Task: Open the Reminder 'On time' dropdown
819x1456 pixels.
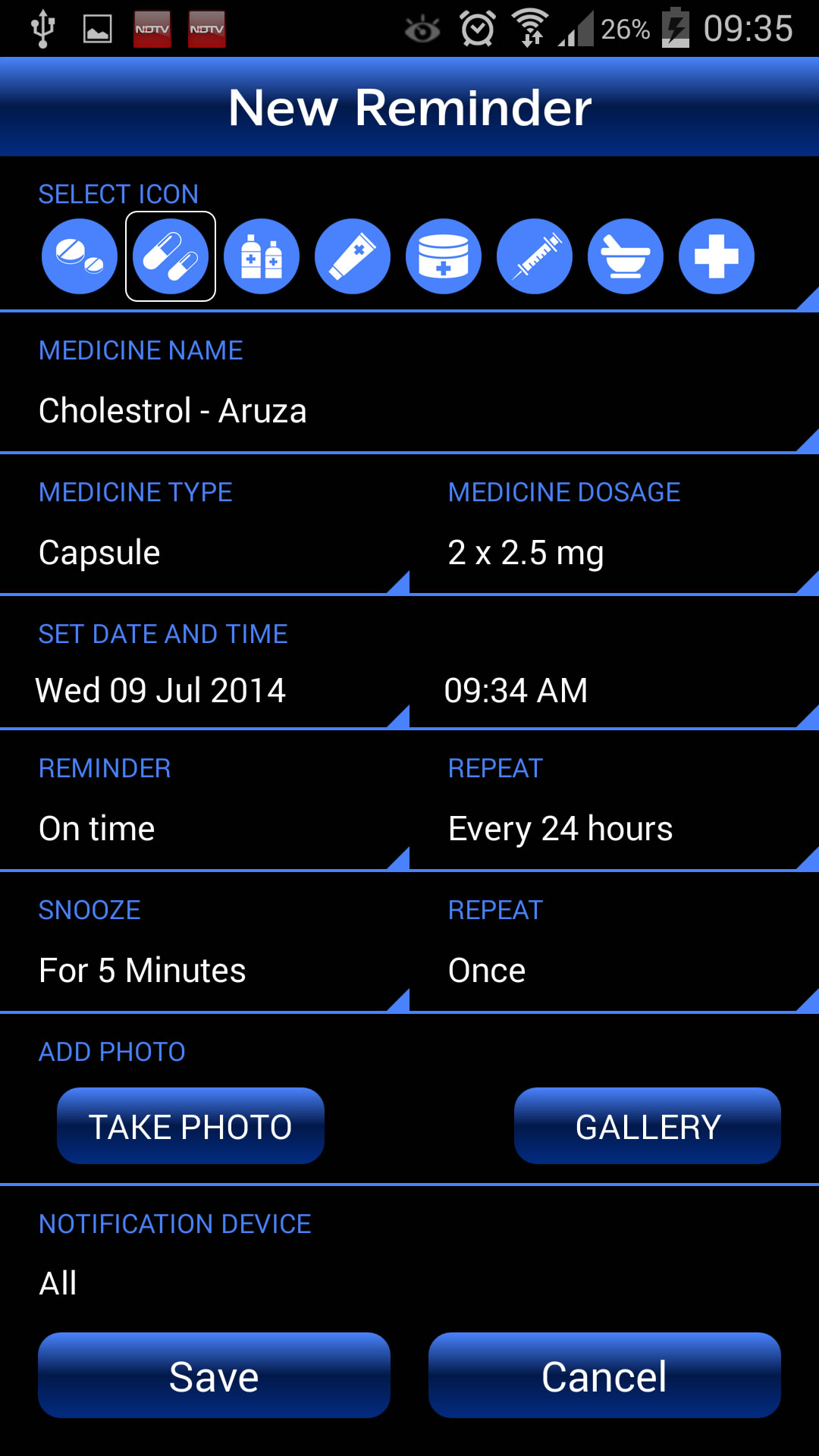Action: (x=205, y=829)
